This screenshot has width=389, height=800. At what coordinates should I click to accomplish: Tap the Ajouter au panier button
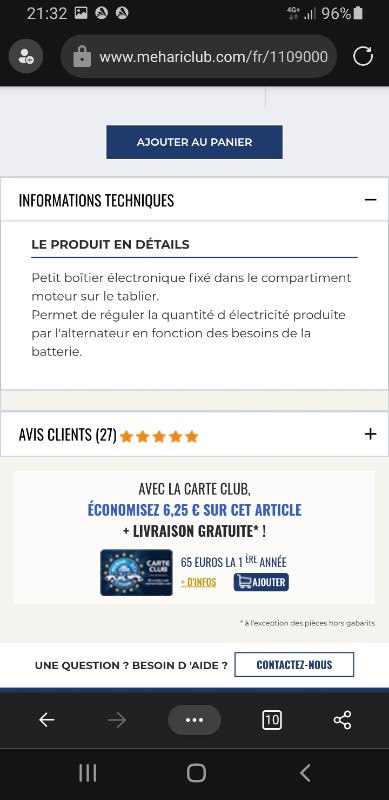194,142
